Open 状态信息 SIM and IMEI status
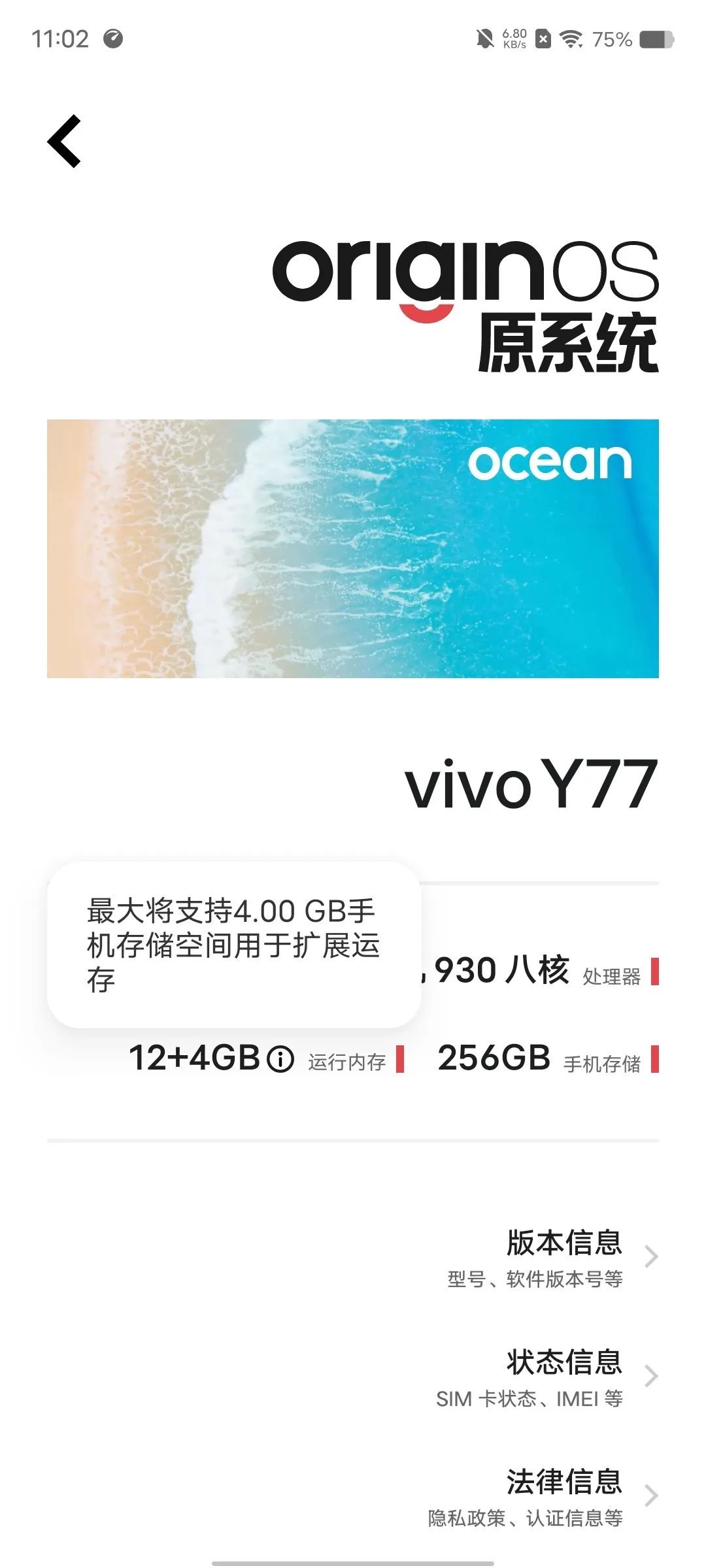706x1568 pixels. click(x=563, y=1377)
